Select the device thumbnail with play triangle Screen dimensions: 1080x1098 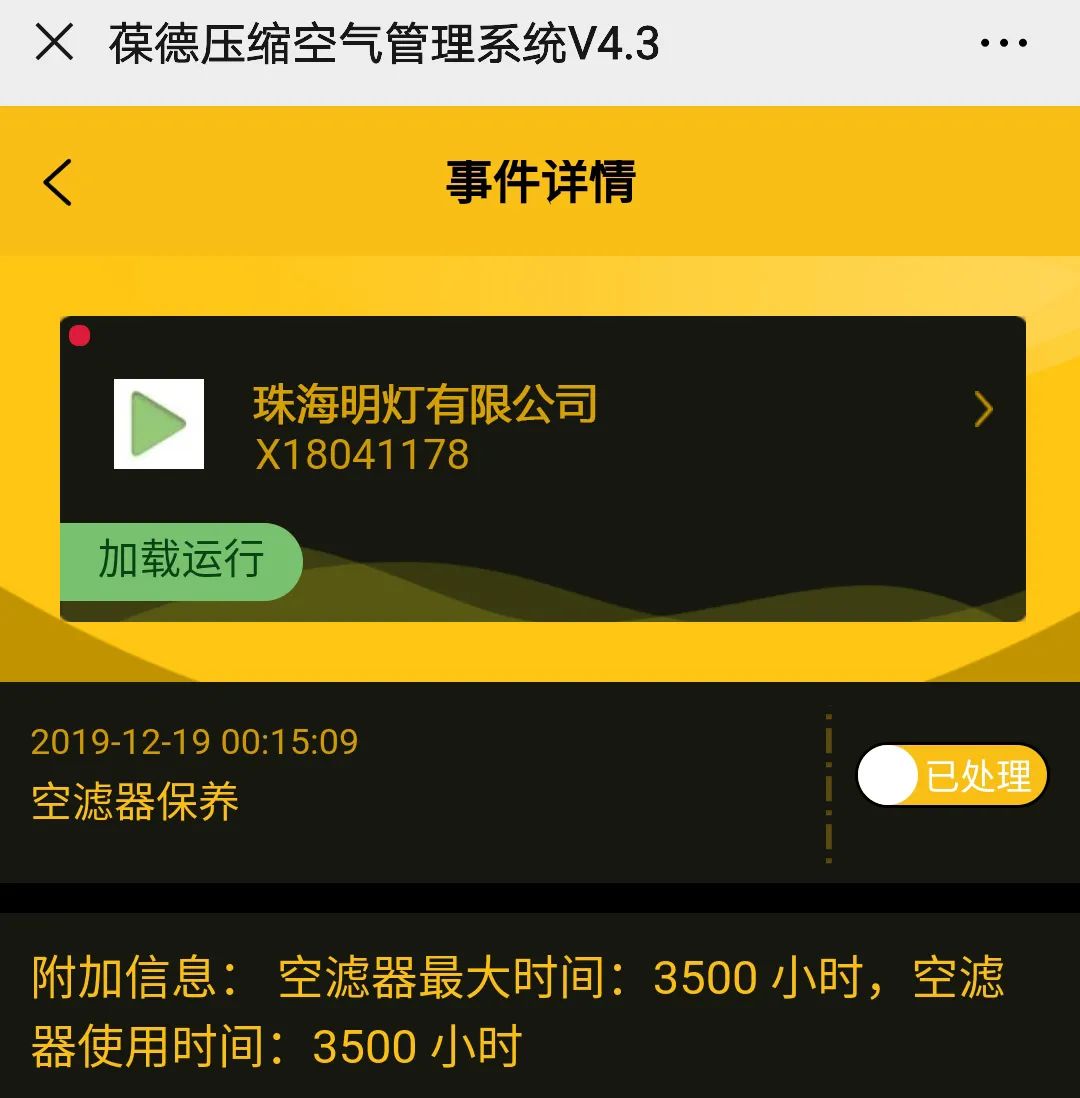[160, 423]
